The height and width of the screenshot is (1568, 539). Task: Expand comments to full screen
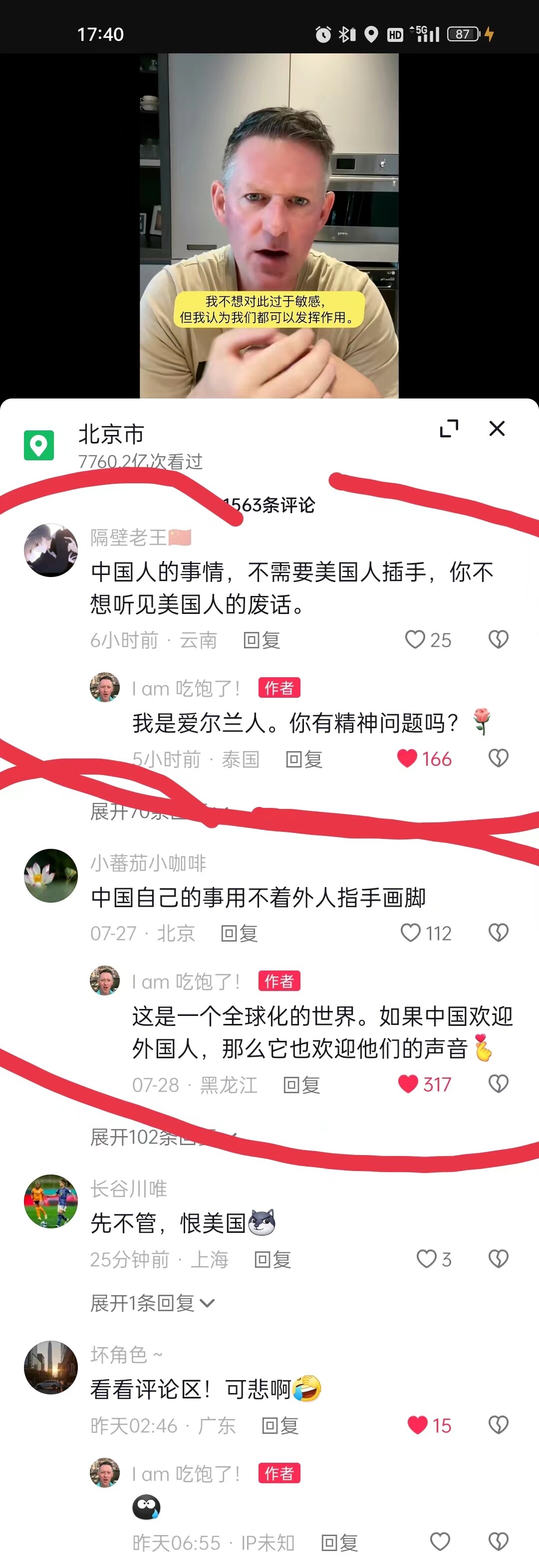449,428
